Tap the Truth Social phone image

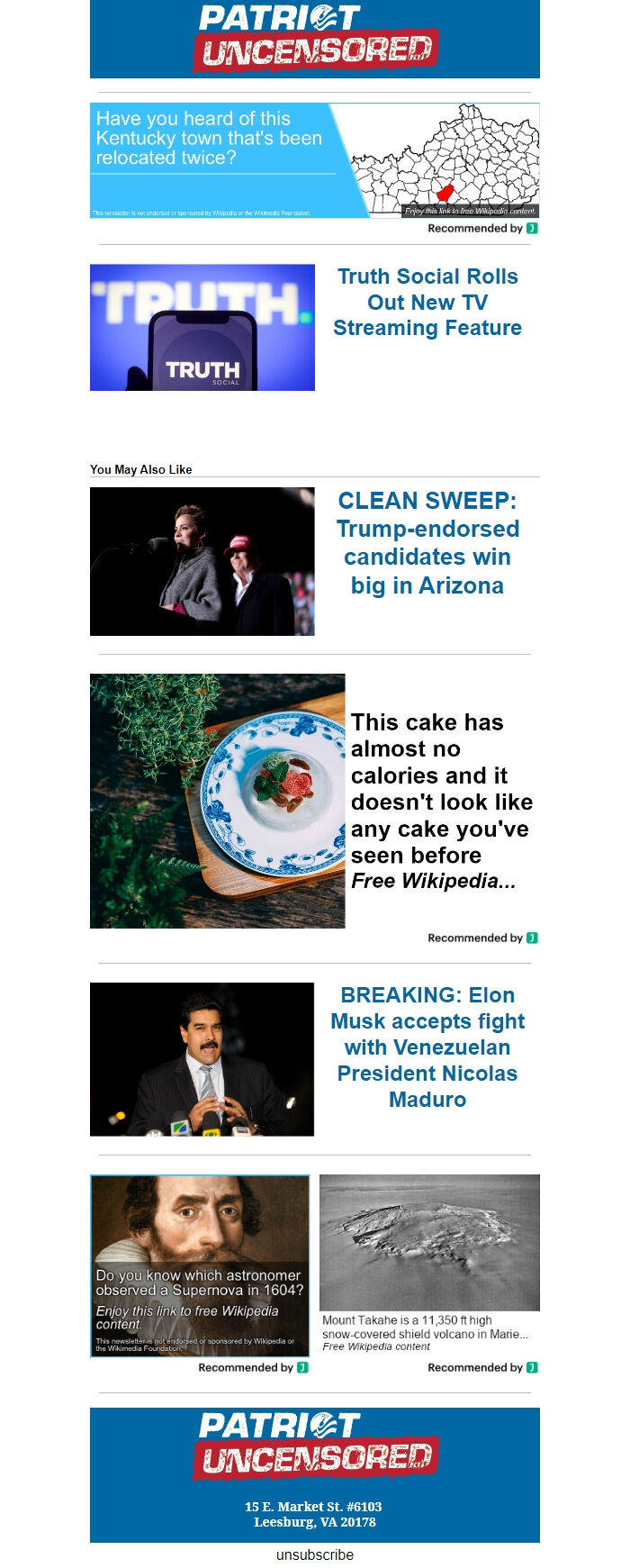[x=202, y=327]
